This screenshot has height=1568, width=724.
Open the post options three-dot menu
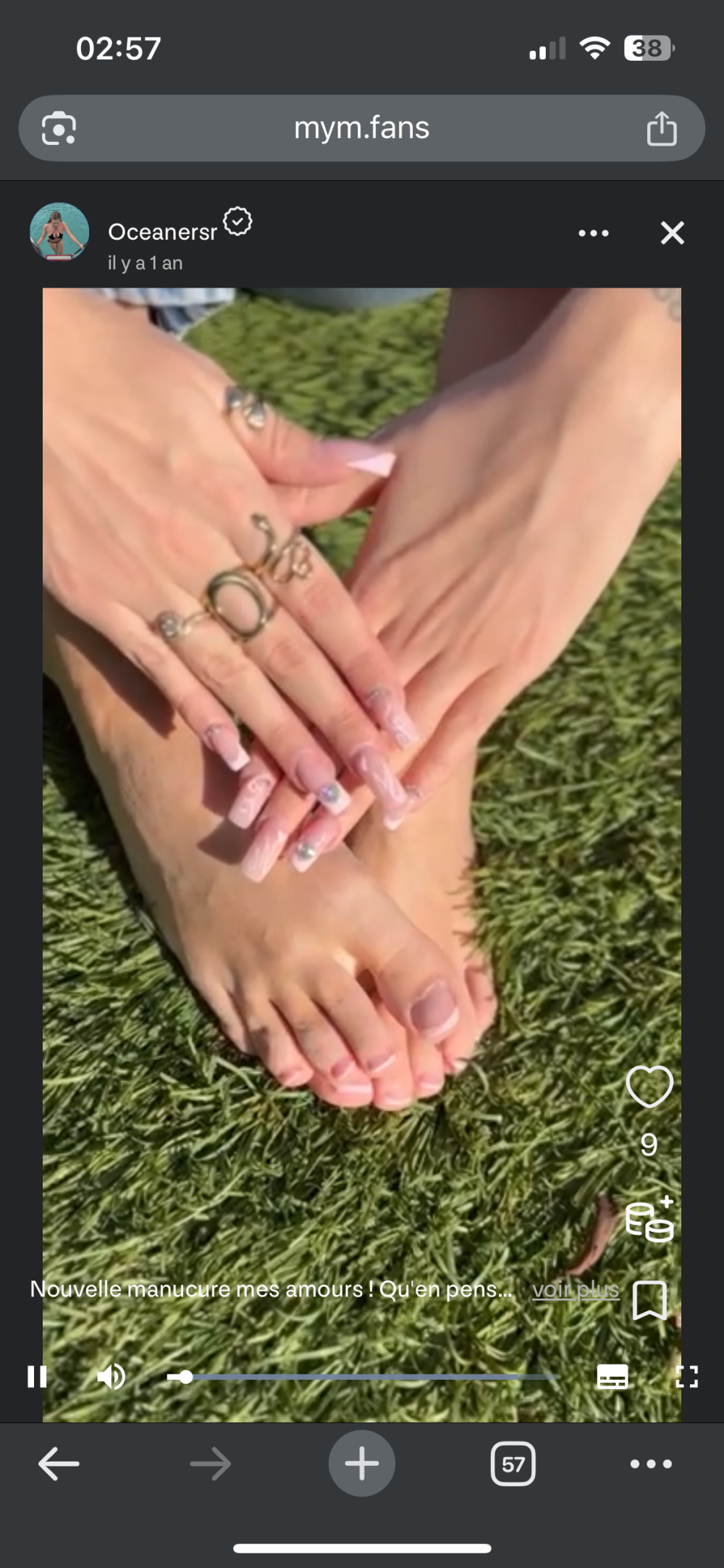(593, 233)
